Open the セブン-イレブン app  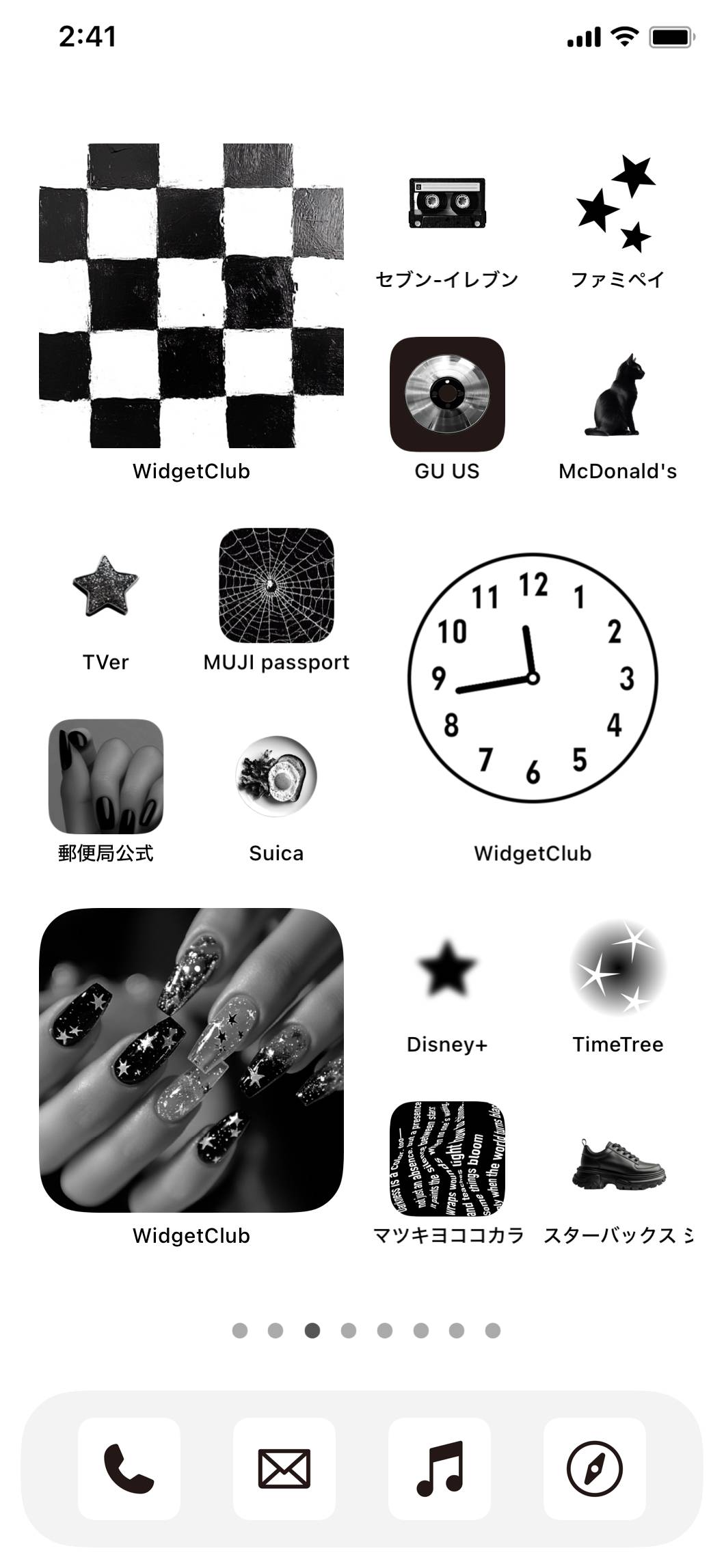[x=447, y=204]
